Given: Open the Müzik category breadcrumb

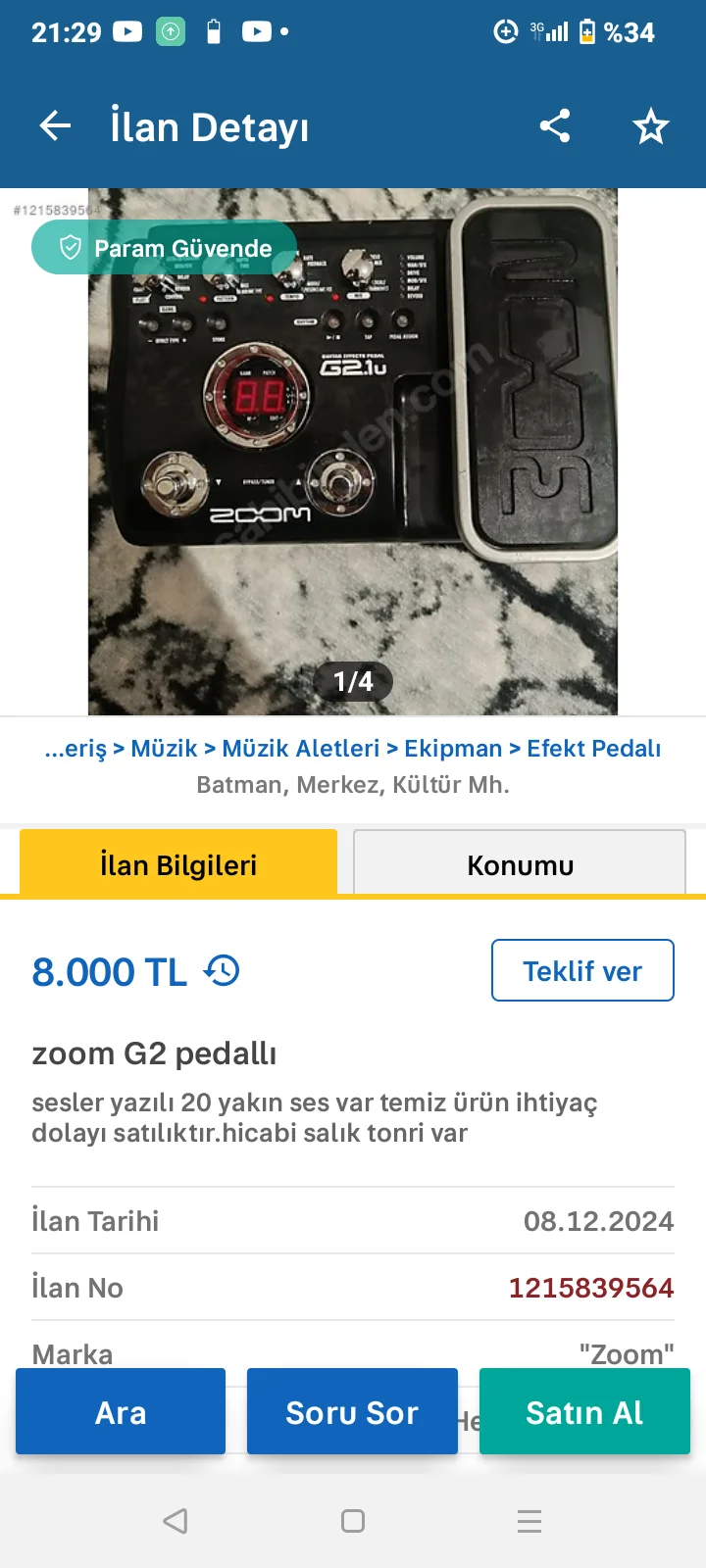Looking at the screenshot, I should click(x=164, y=749).
